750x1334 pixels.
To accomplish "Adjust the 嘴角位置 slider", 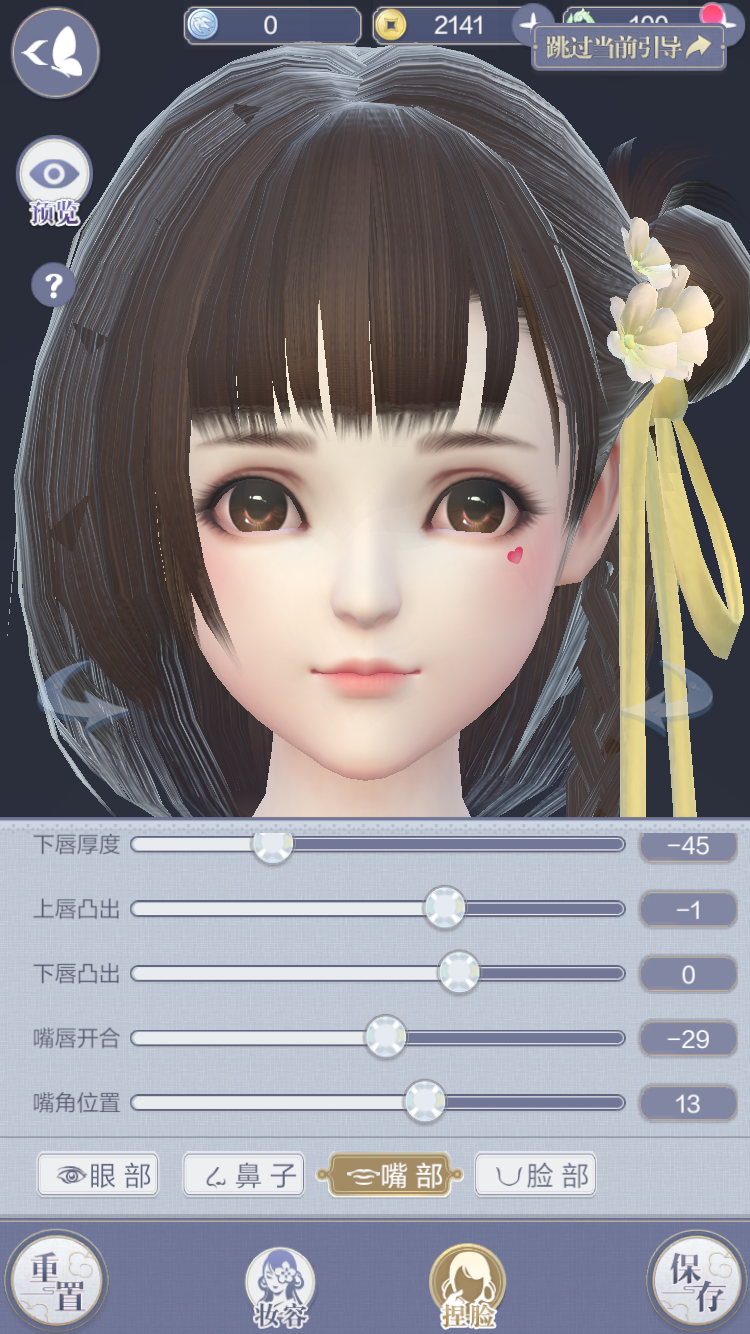I will [x=425, y=1102].
